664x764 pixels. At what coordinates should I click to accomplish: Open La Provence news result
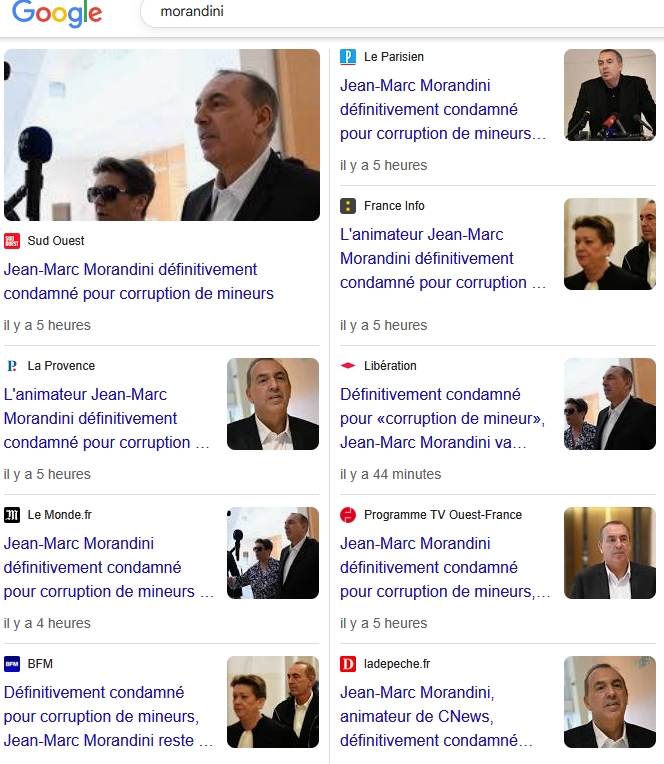tap(107, 418)
